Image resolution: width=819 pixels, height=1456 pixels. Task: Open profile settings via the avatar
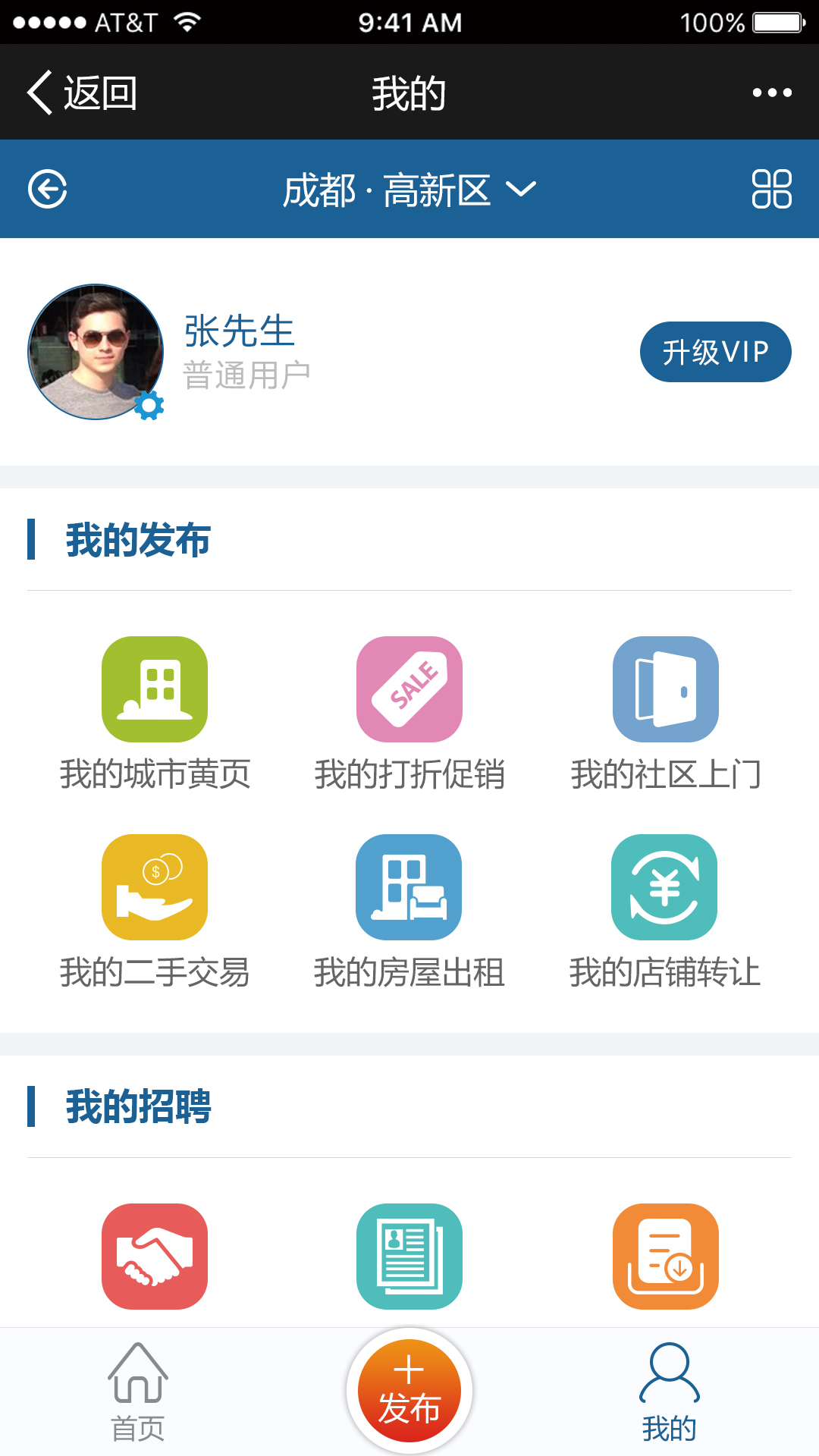tap(96, 352)
